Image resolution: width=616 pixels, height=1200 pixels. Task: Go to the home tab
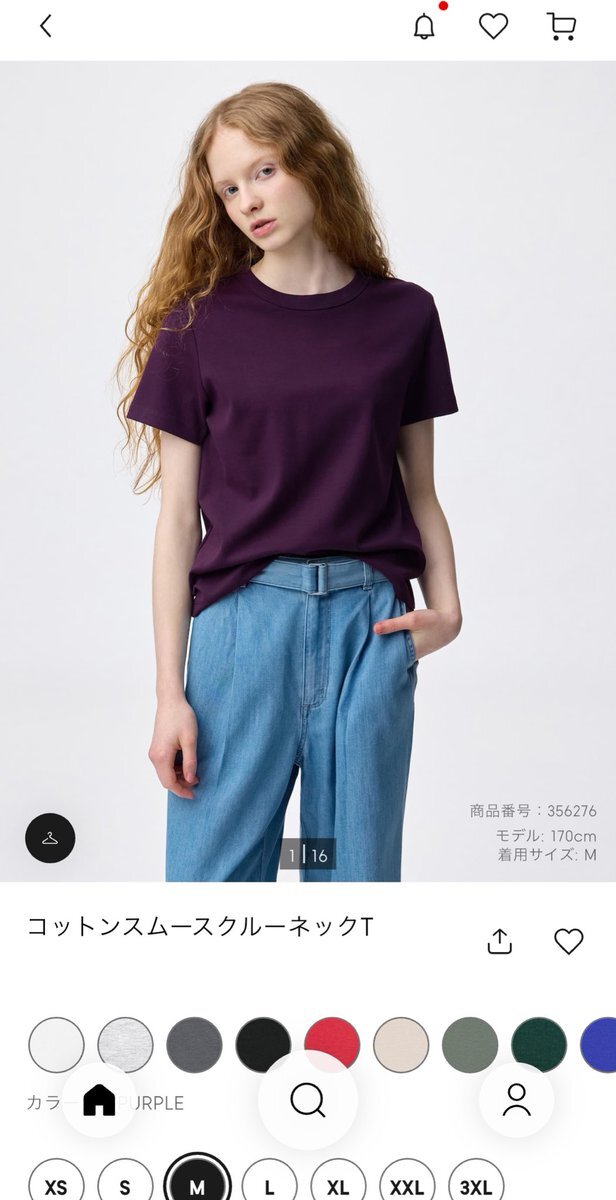[x=99, y=1100]
